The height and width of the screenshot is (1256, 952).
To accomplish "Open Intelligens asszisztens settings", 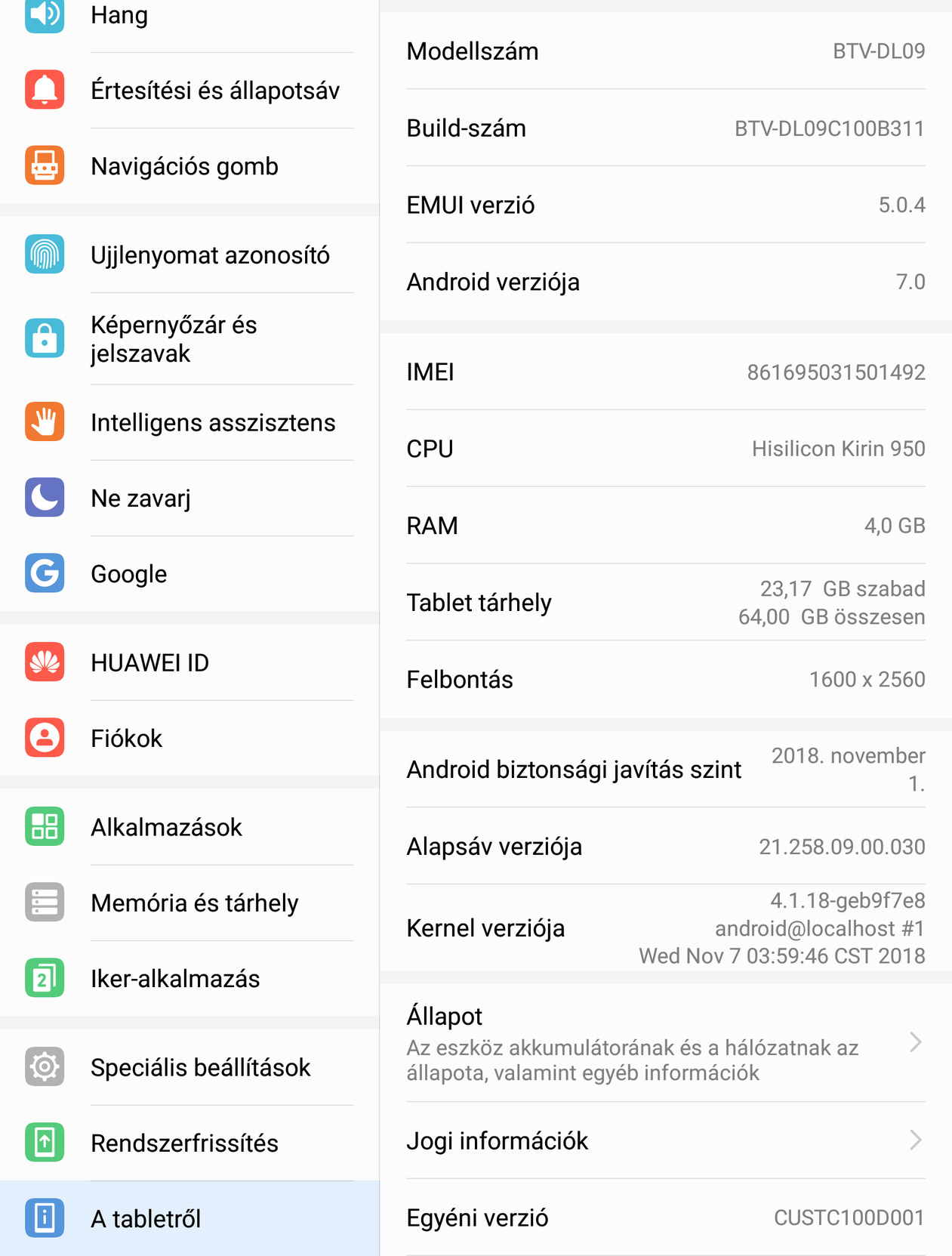I will [189, 423].
